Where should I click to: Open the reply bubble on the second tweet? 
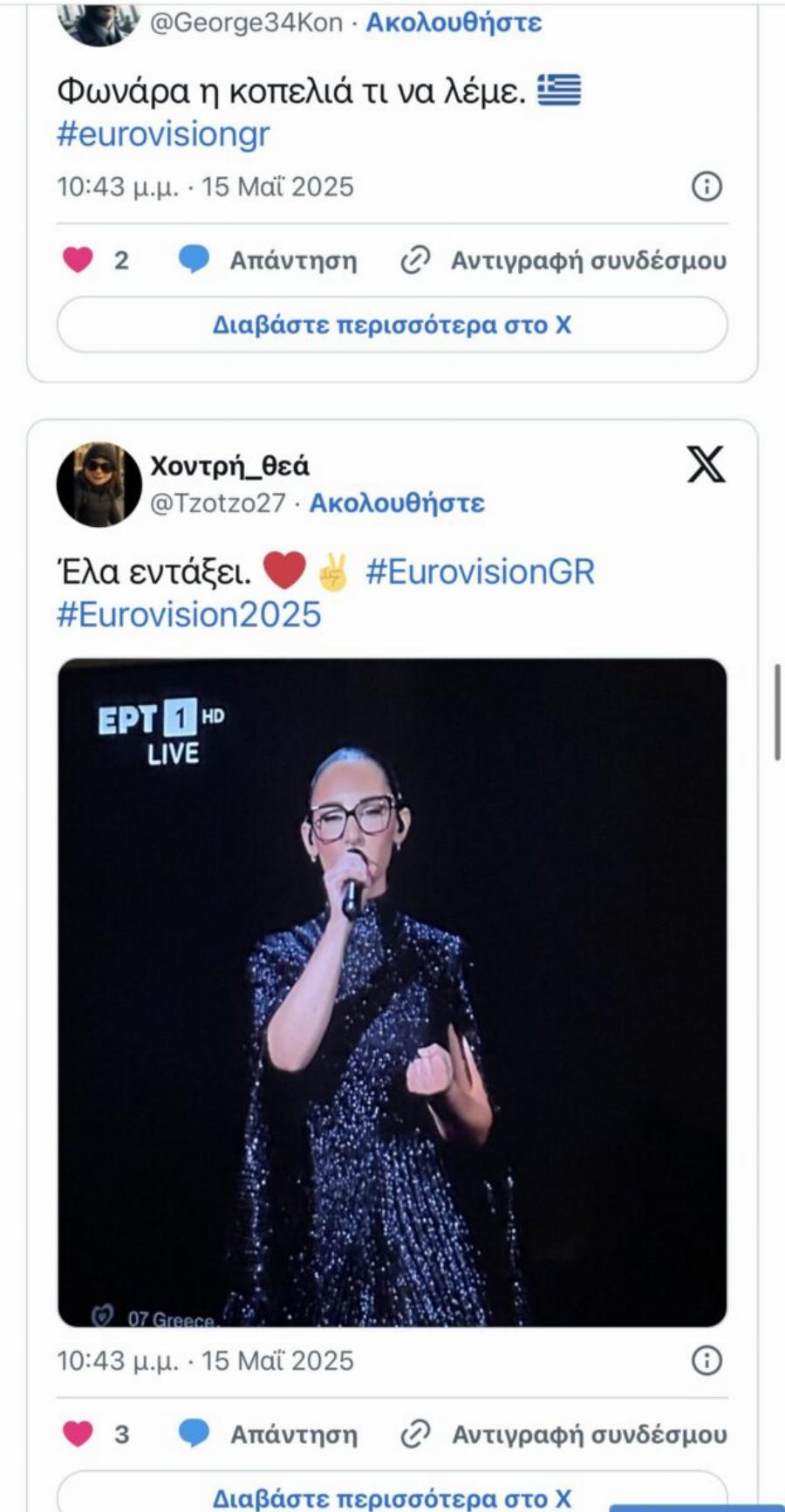point(194,1436)
